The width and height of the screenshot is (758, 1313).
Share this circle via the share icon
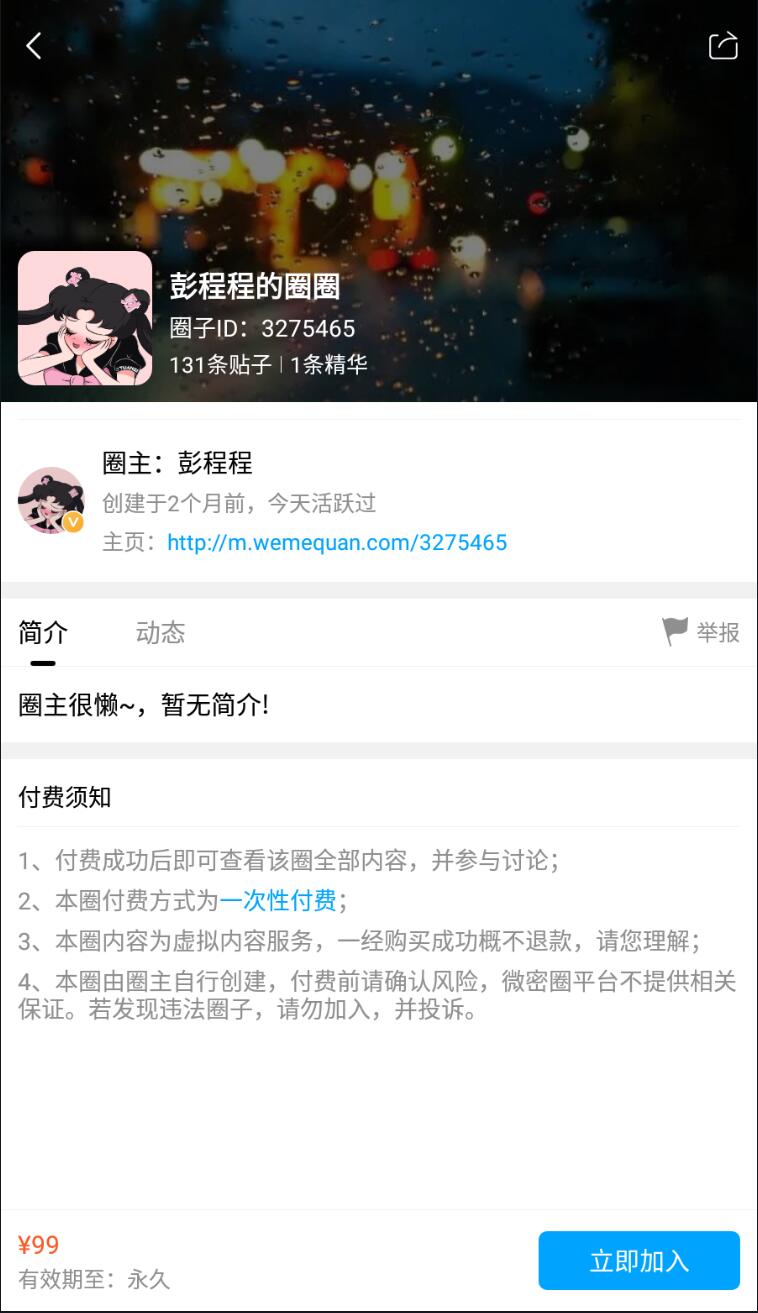click(723, 45)
